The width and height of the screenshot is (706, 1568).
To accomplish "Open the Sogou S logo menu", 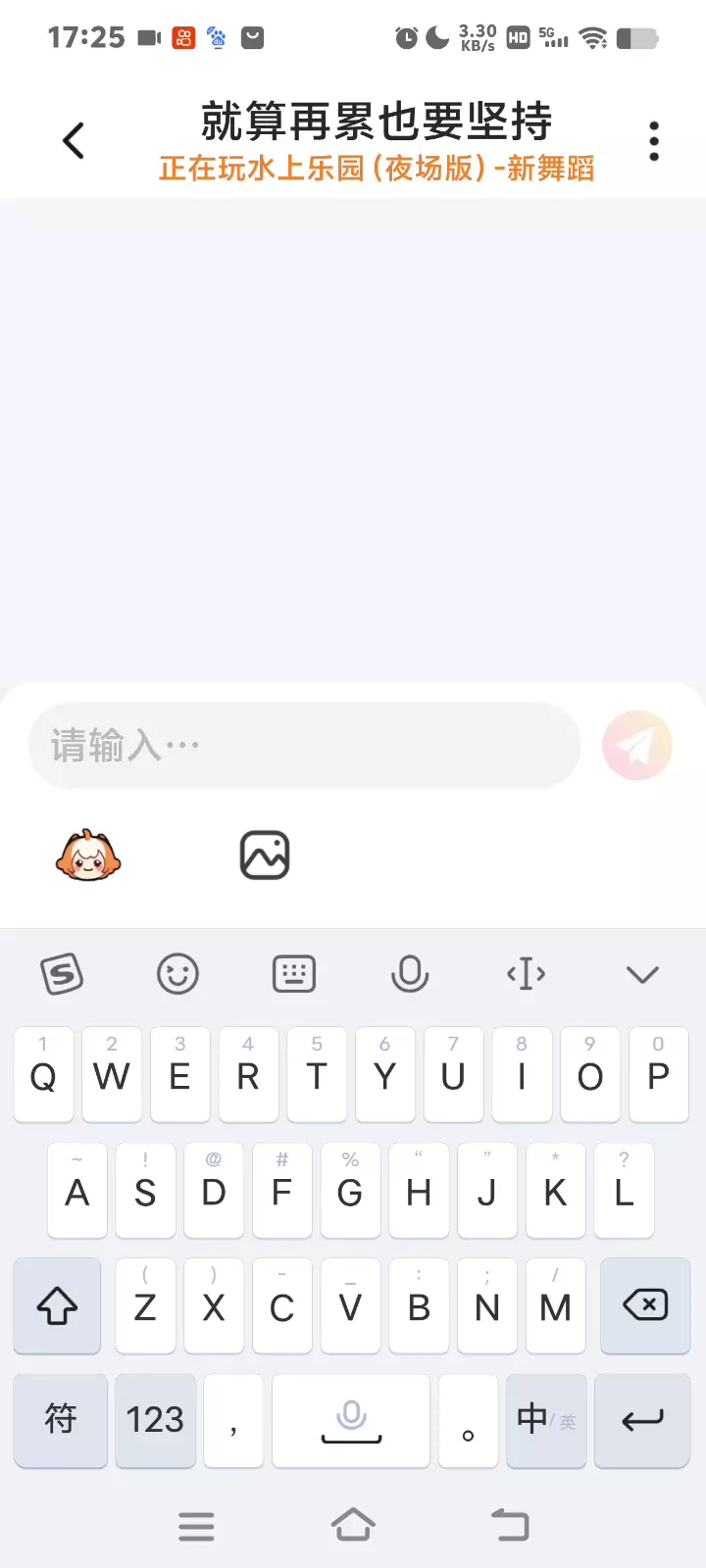I will pos(62,974).
